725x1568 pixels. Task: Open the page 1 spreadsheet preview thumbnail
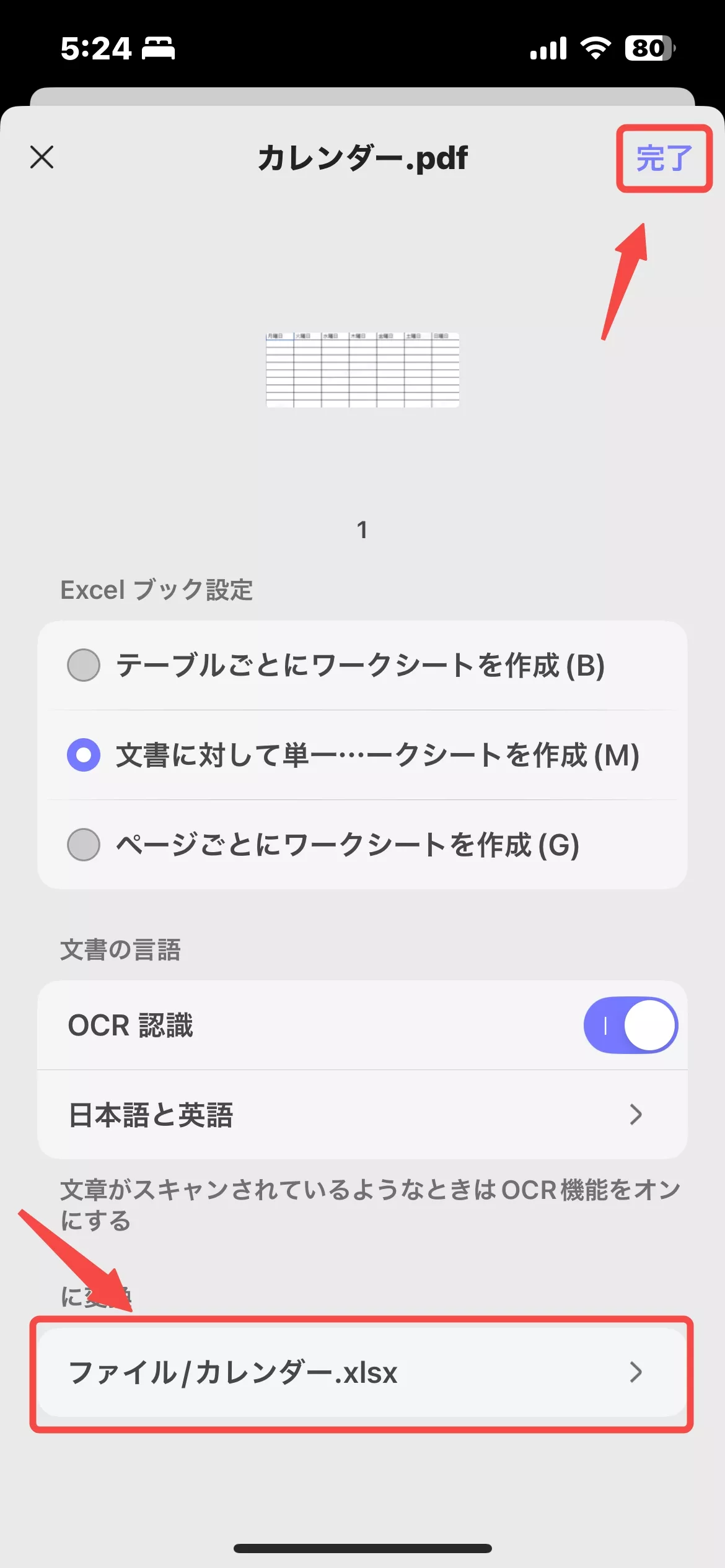(362, 370)
